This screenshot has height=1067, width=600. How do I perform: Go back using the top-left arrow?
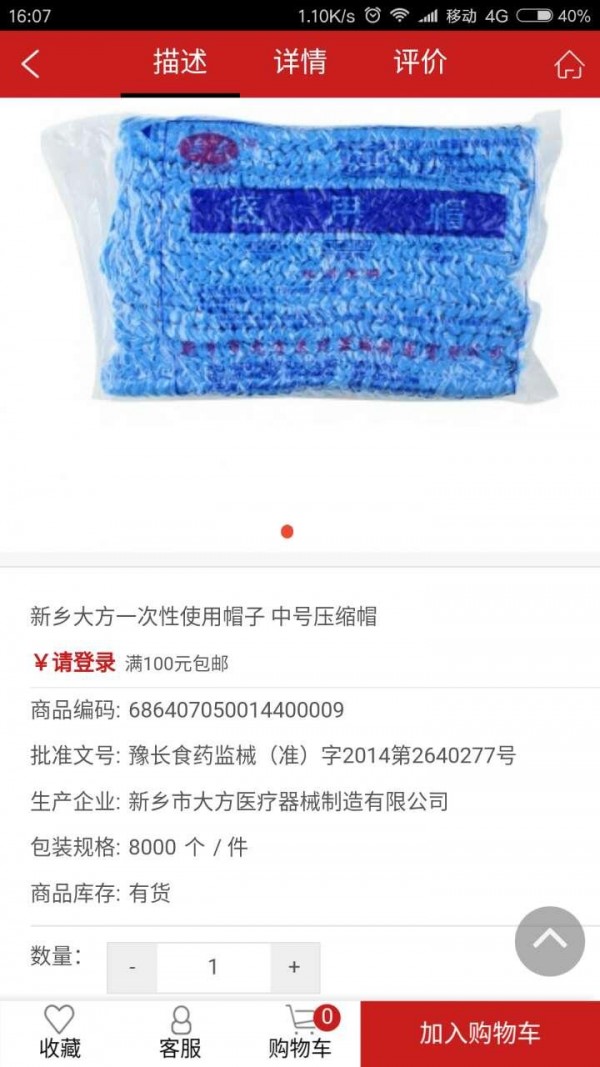31,64
